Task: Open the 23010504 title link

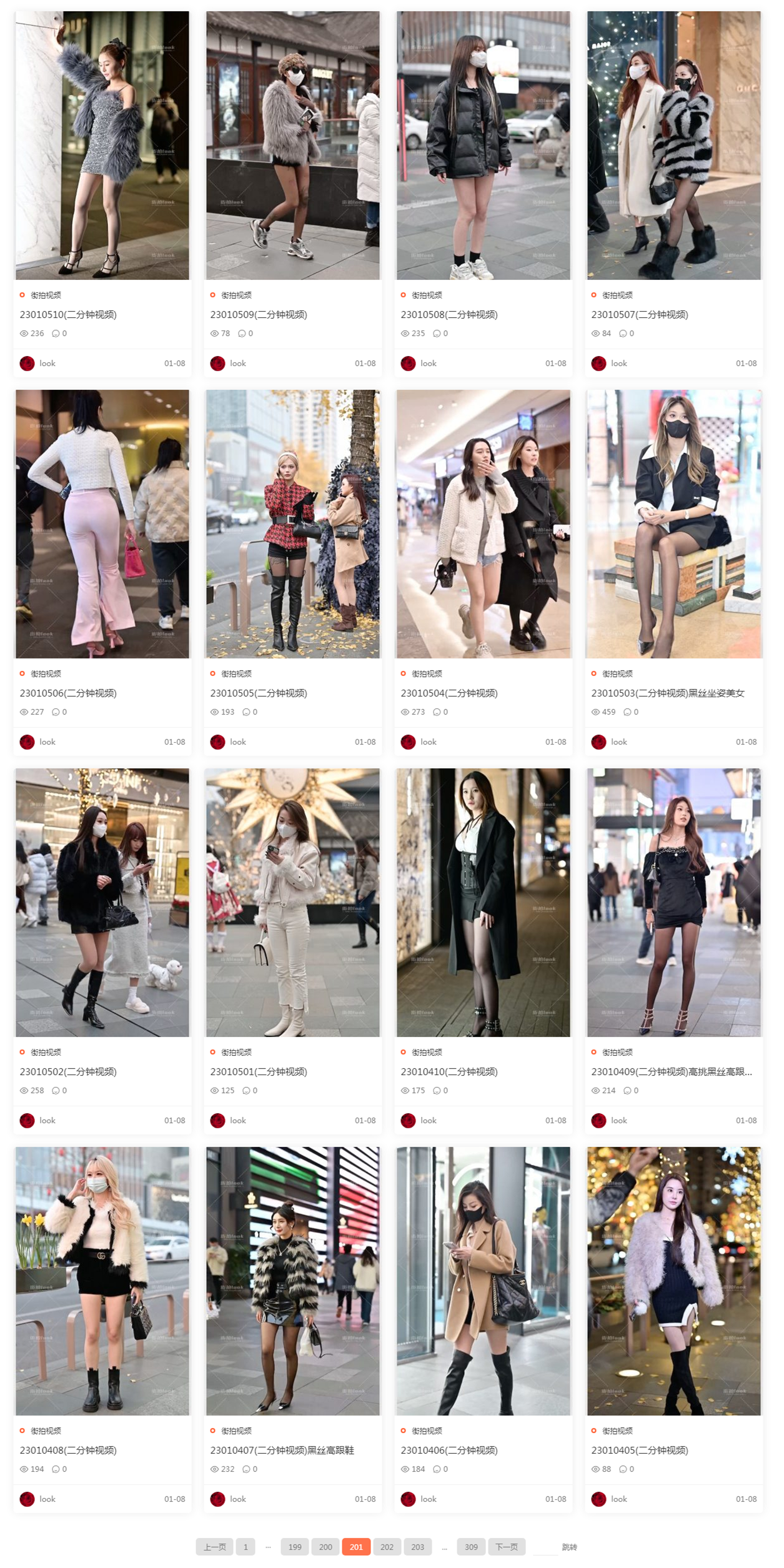Action: tap(449, 693)
